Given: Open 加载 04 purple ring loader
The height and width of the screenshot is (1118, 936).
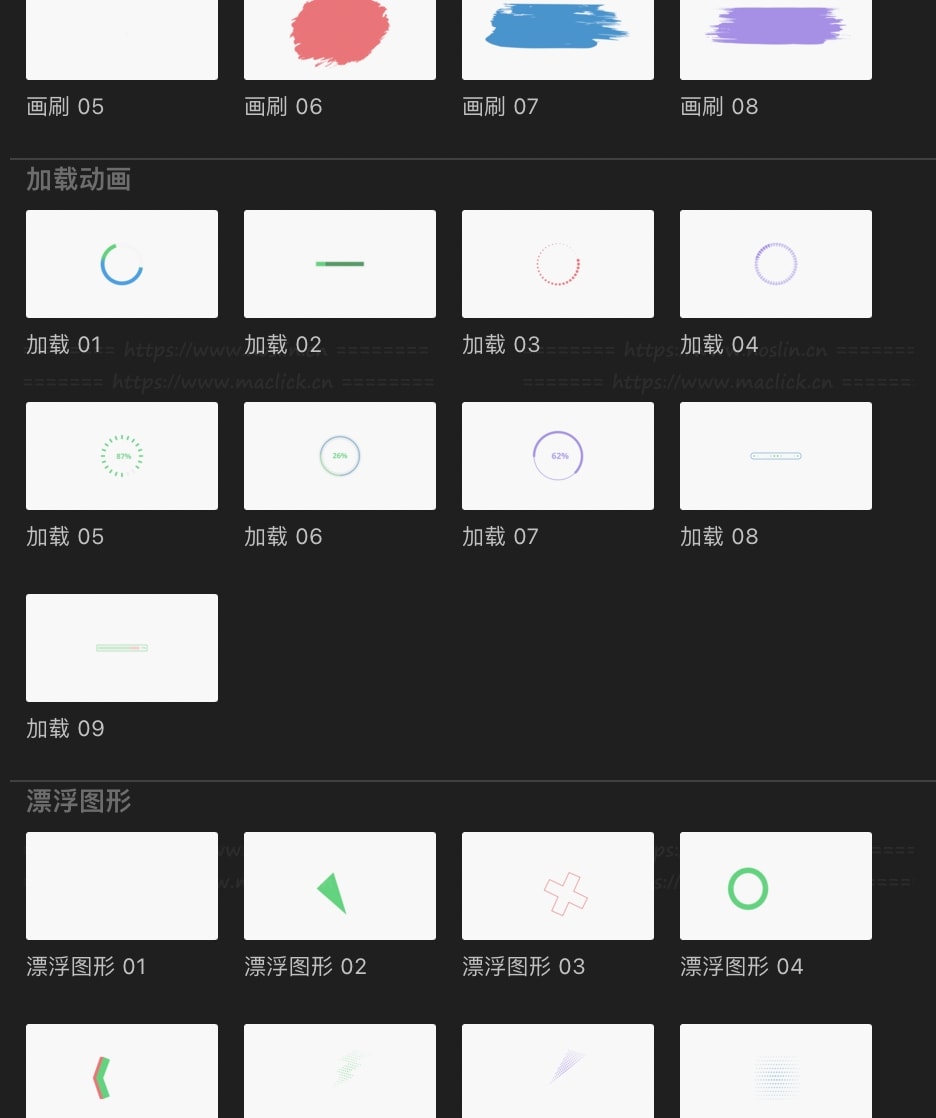Looking at the screenshot, I should coord(776,264).
